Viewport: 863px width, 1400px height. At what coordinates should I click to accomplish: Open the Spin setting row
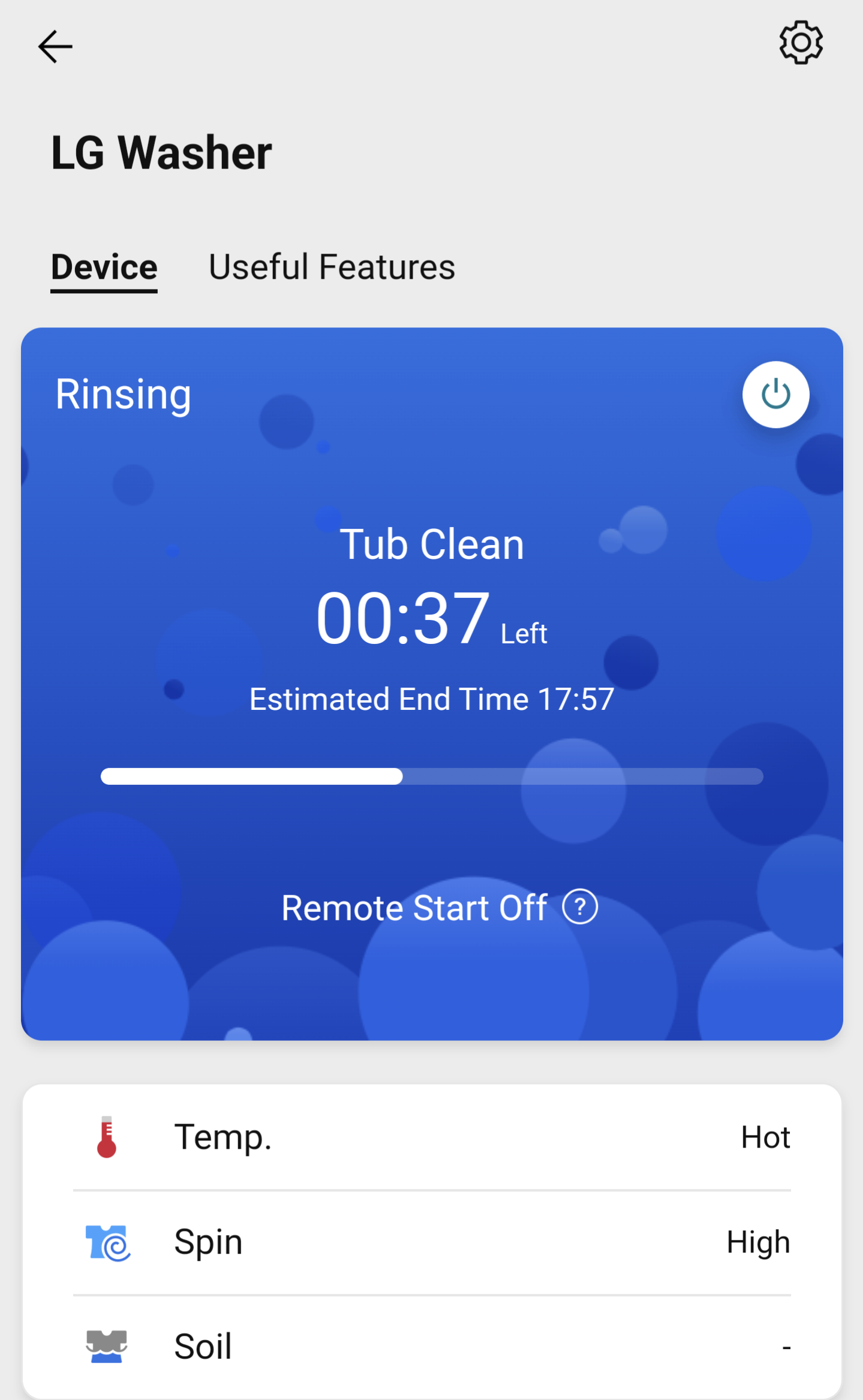click(432, 1242)
